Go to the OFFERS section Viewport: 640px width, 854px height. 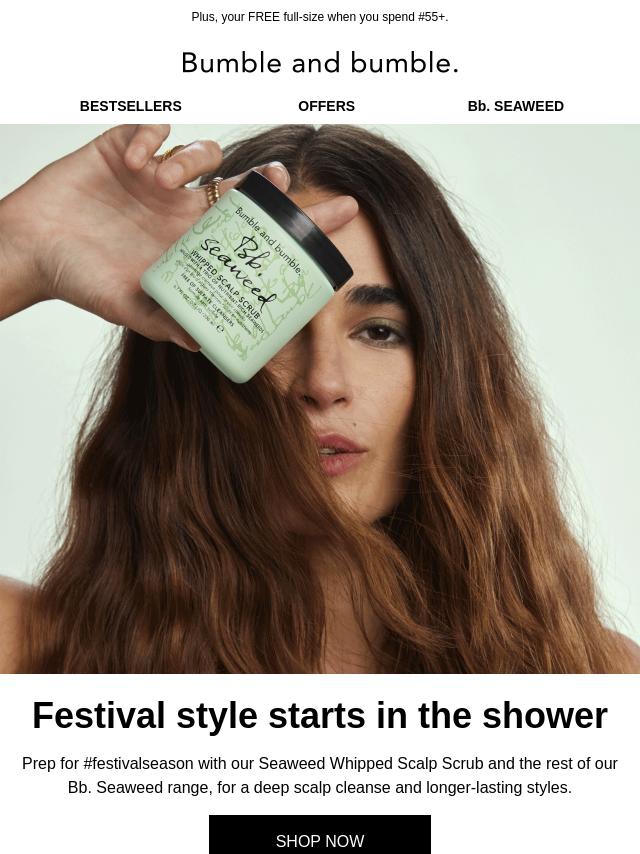pyautogui.click(x=326, y=106)
